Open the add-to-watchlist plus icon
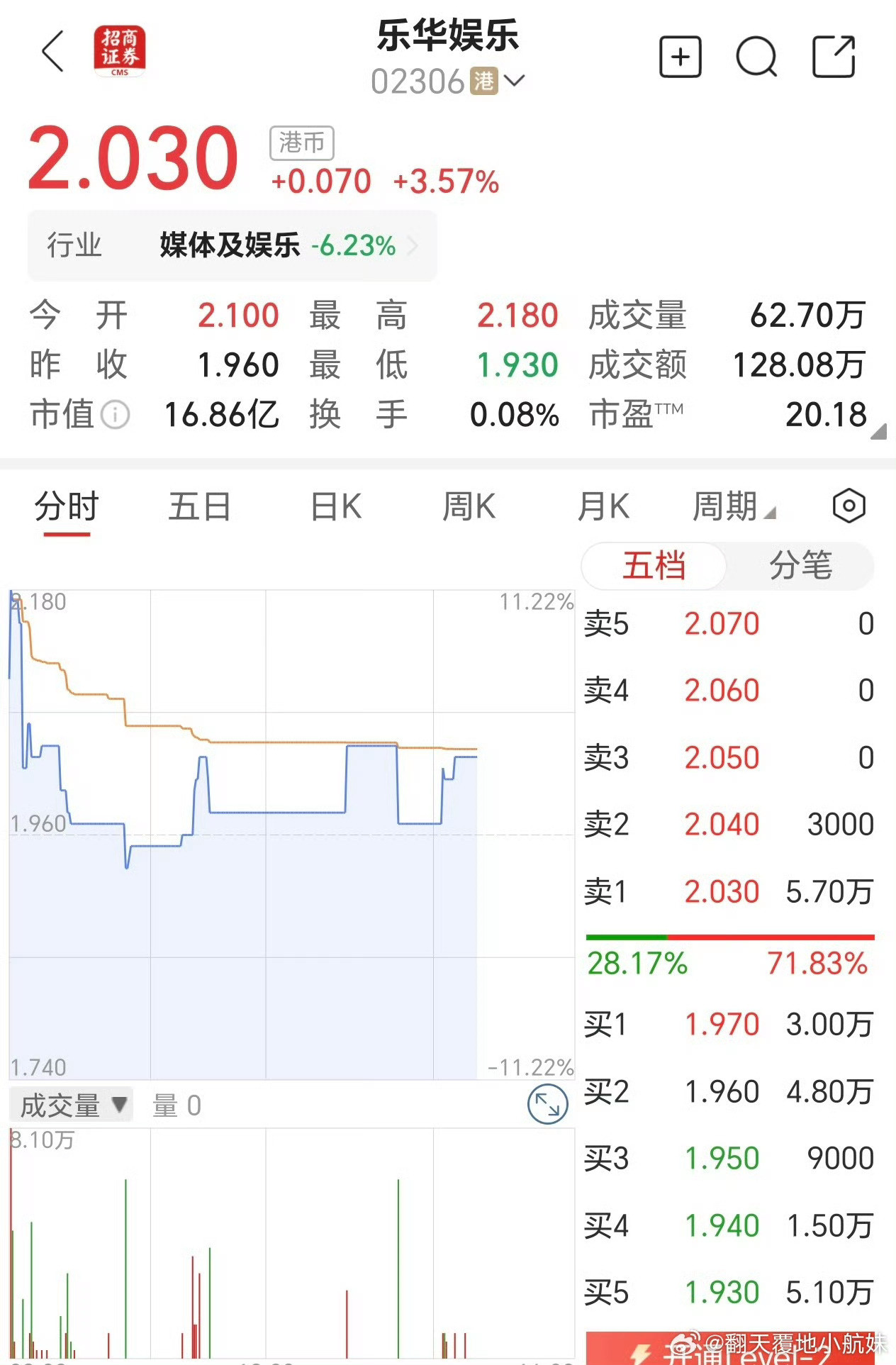896x1365 pixels. [680, 55]
